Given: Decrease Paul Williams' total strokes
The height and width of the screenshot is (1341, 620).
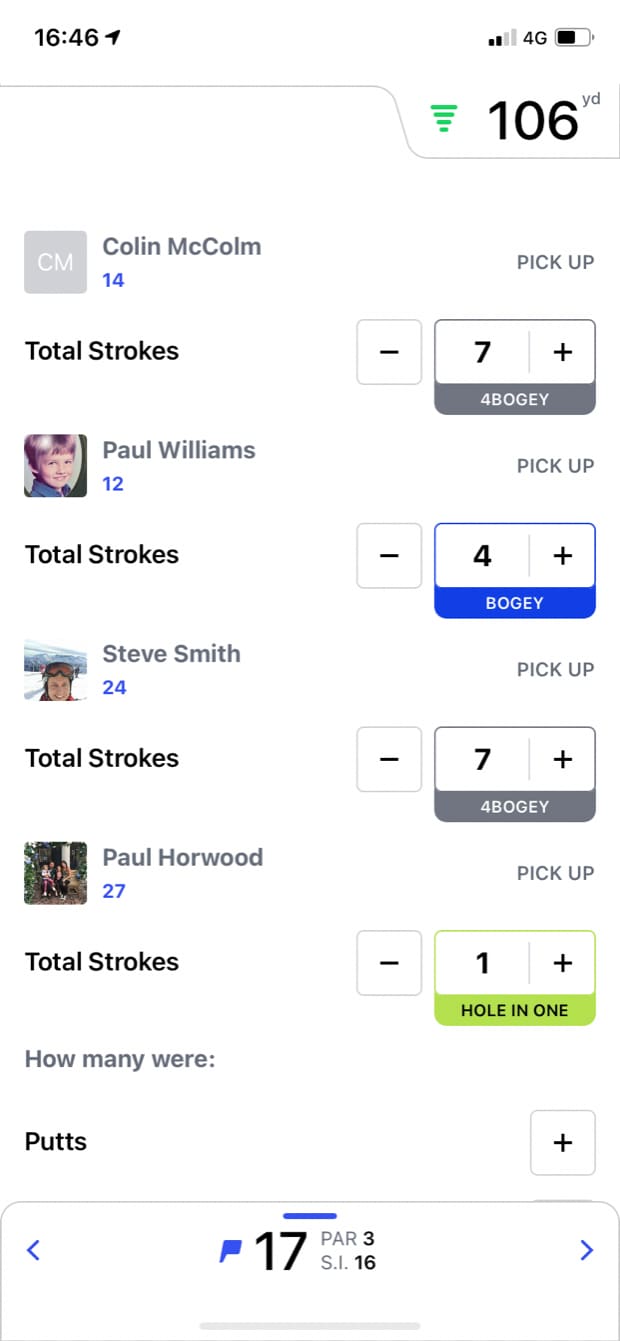Looking at the screenshot, I should pyautogui.click(x=389, y=556).
